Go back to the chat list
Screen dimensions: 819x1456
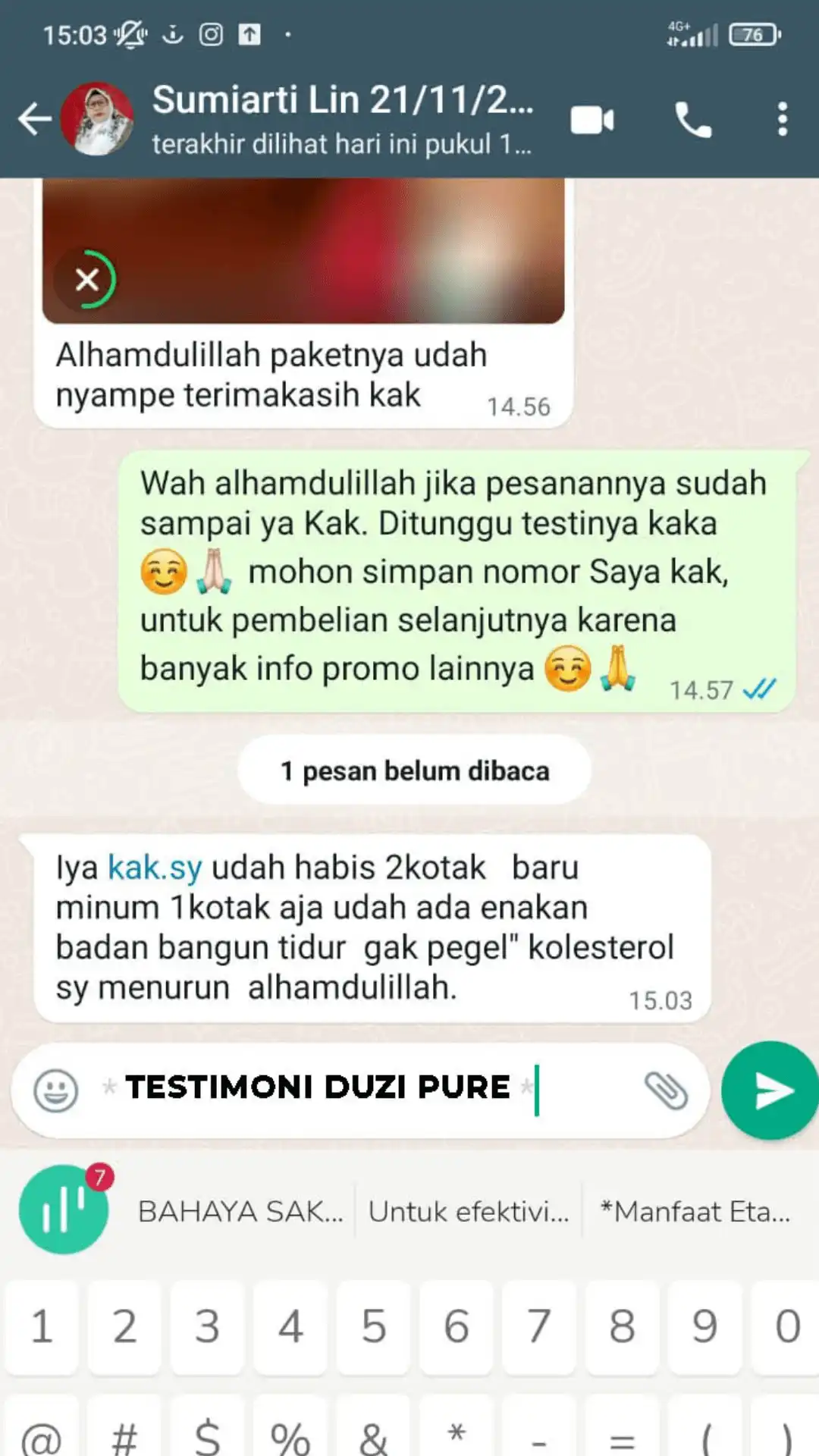pyautogui.click(x=34, y=119)
